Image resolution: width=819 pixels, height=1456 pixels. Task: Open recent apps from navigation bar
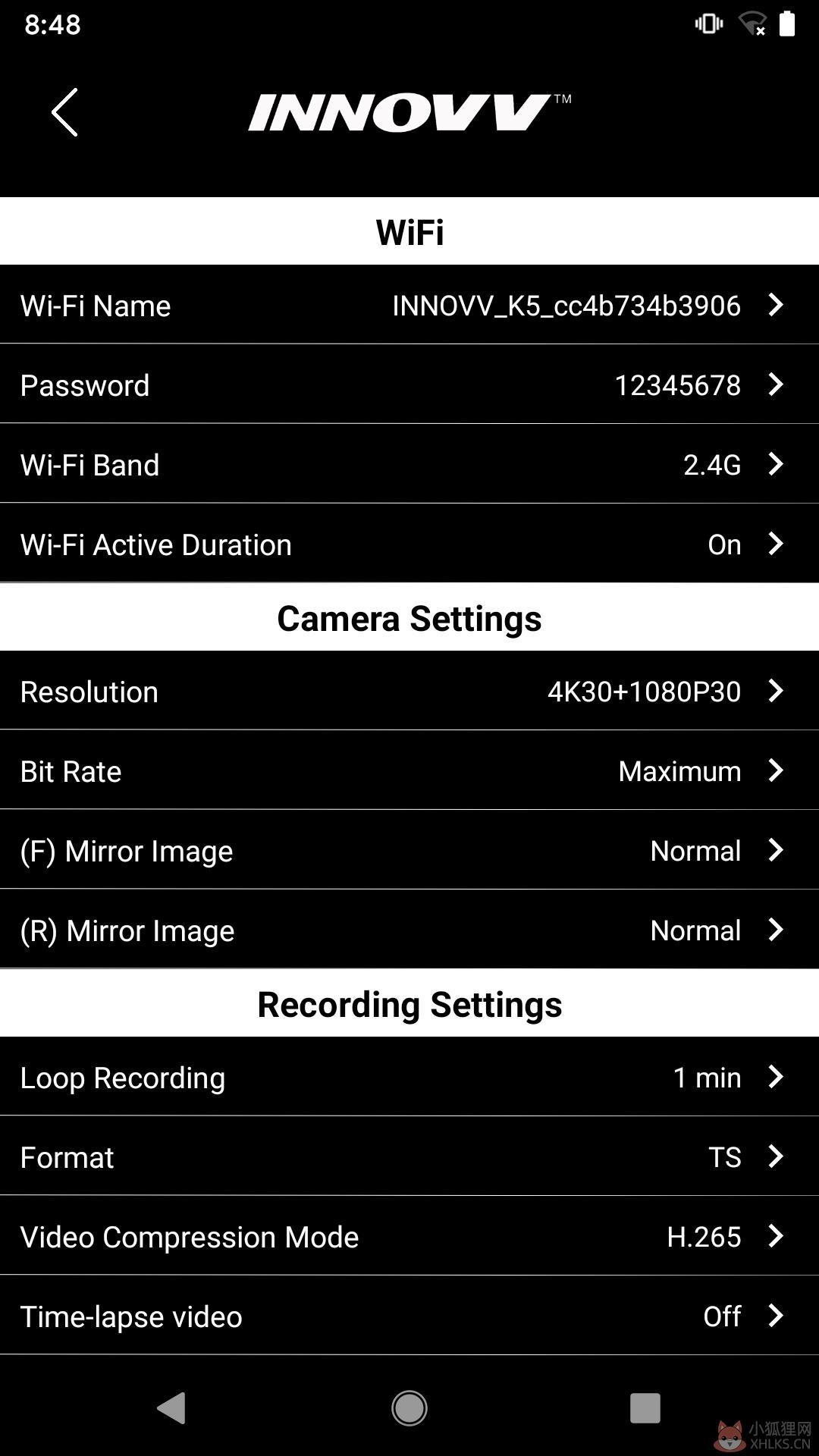645,1408
